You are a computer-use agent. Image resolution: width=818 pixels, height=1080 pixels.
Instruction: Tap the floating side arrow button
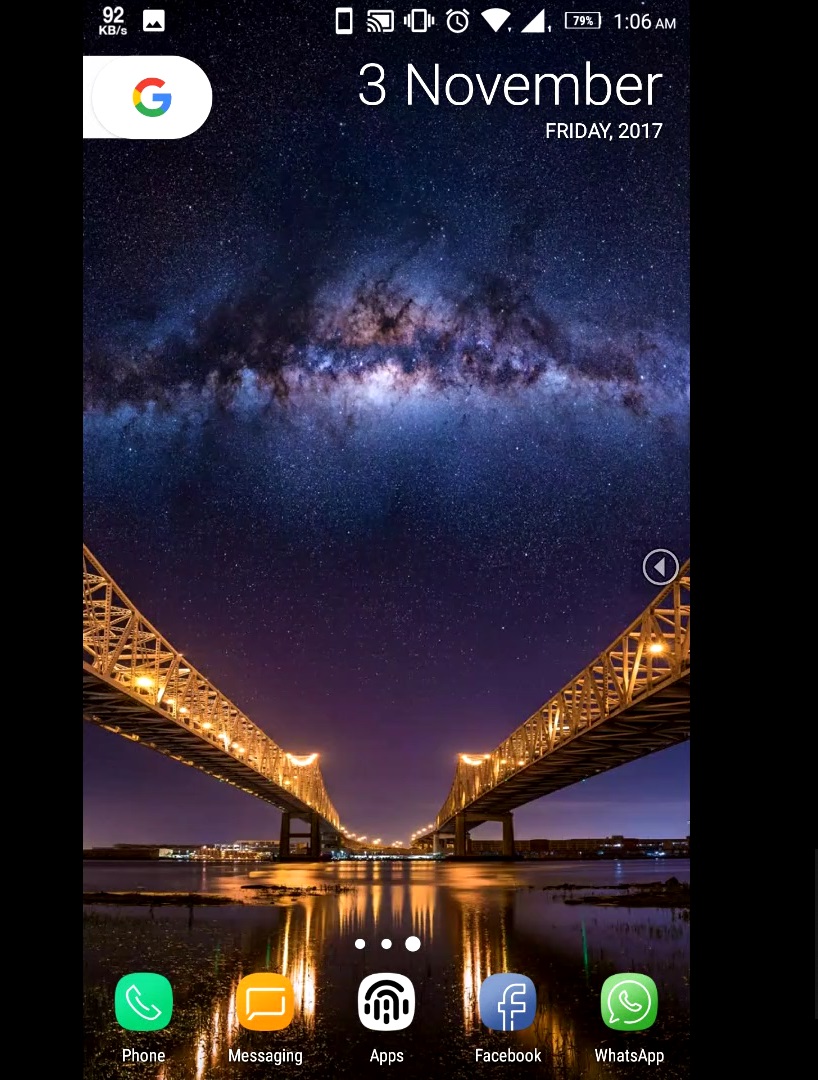tap(660, 567)
